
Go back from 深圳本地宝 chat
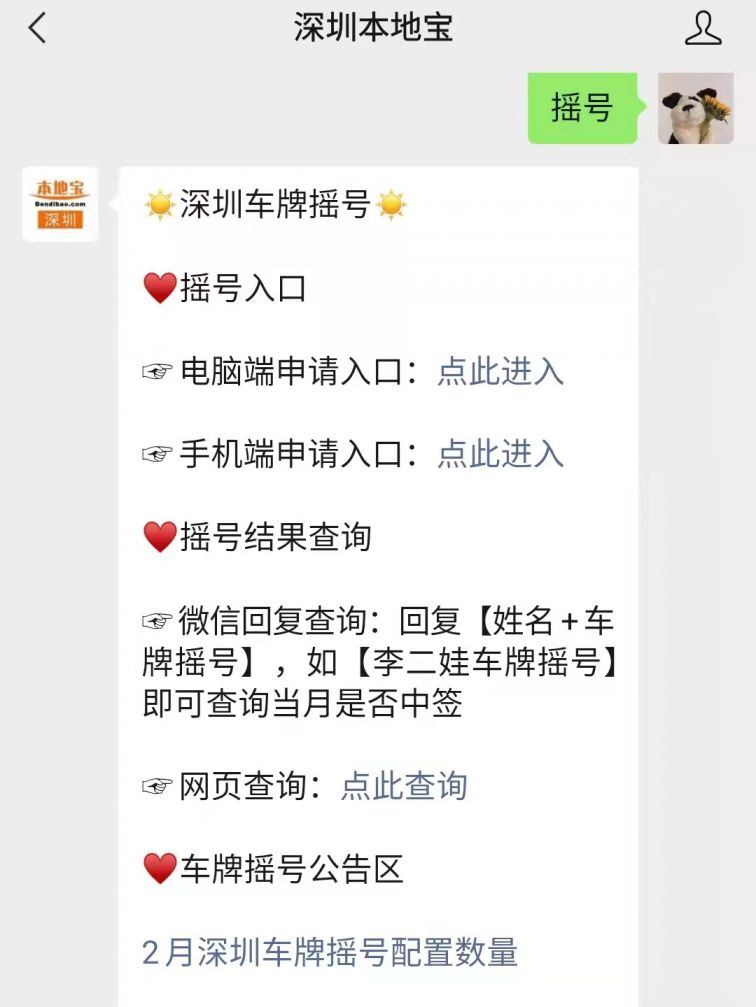tap(37, 28)
